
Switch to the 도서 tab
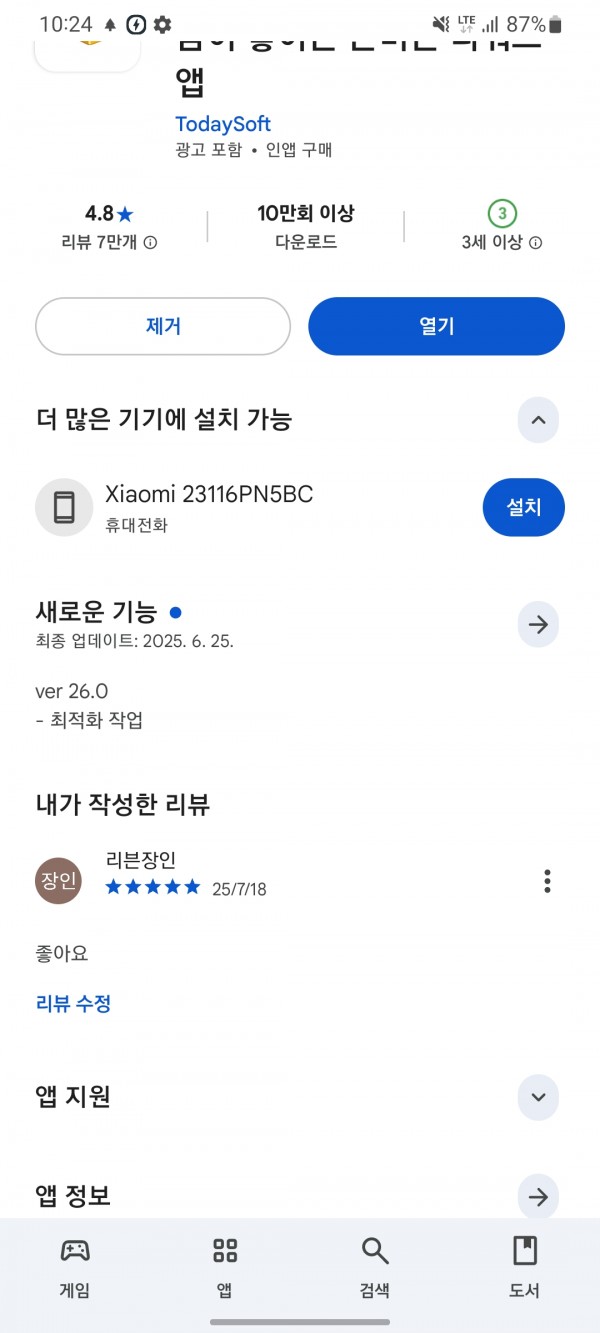pyautogui.click(x=525, y=1266)
